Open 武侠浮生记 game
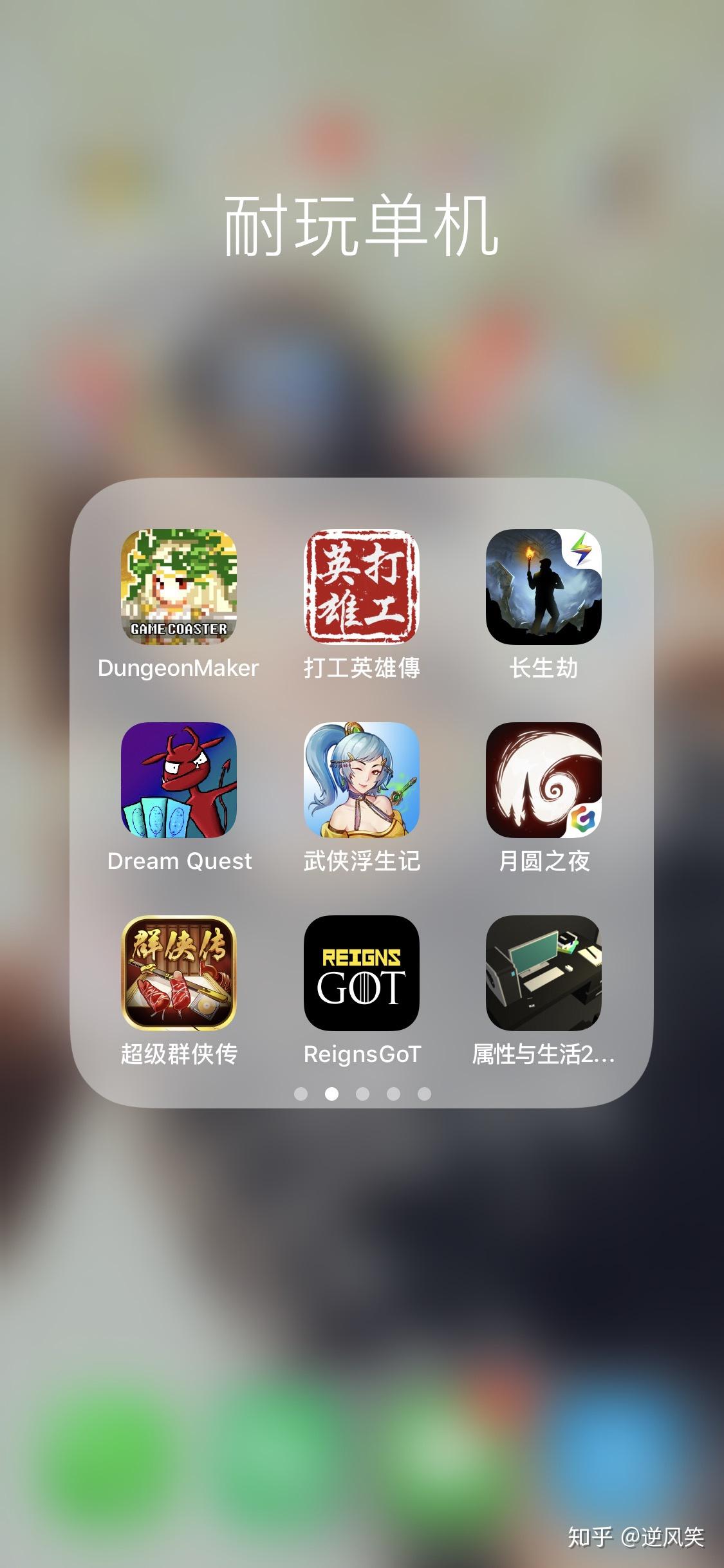724x1568 pixels. click(x=361, y=780)
